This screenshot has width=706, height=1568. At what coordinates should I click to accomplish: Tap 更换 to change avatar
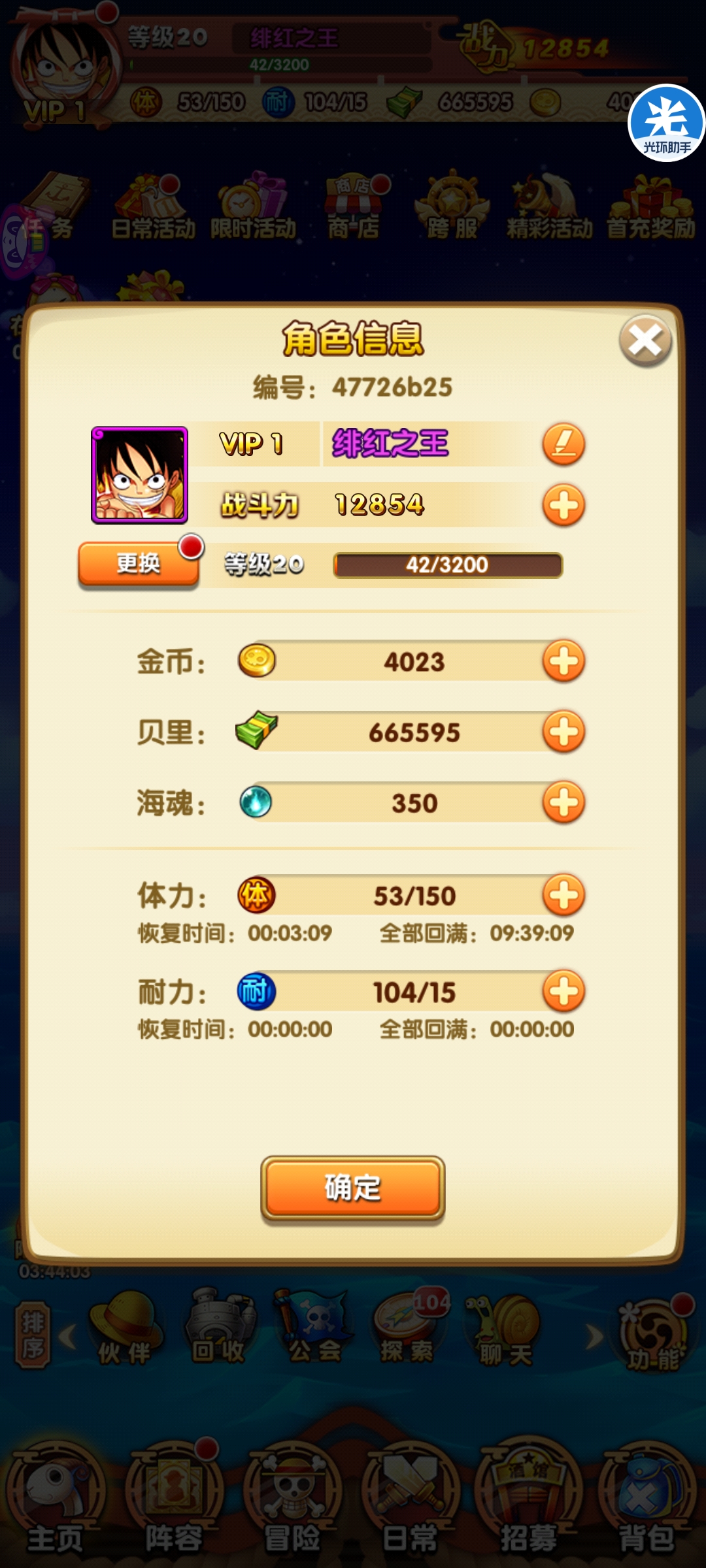tap(139, 563)
